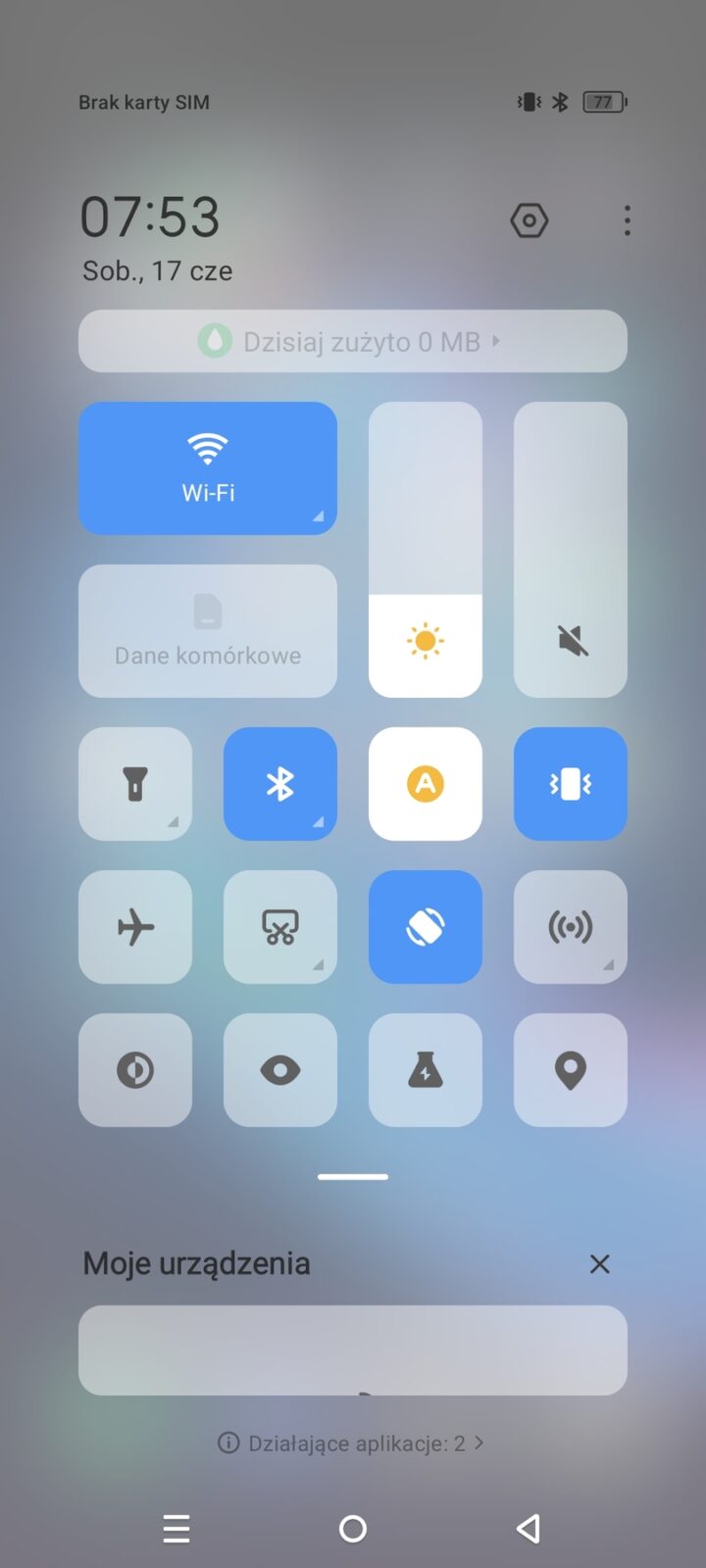Image resolution: width=706 pixels, height=1568 pixels.
Task: Open Działające aplikacje: 2
Action: [353, 1443]
